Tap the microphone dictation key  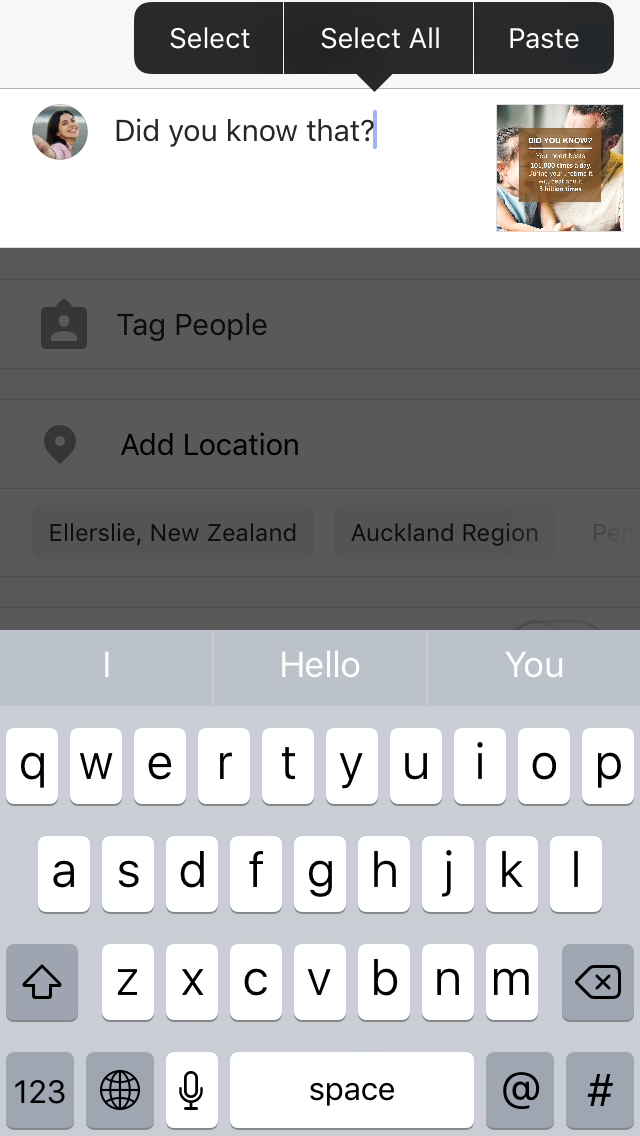pos(191,1090)
